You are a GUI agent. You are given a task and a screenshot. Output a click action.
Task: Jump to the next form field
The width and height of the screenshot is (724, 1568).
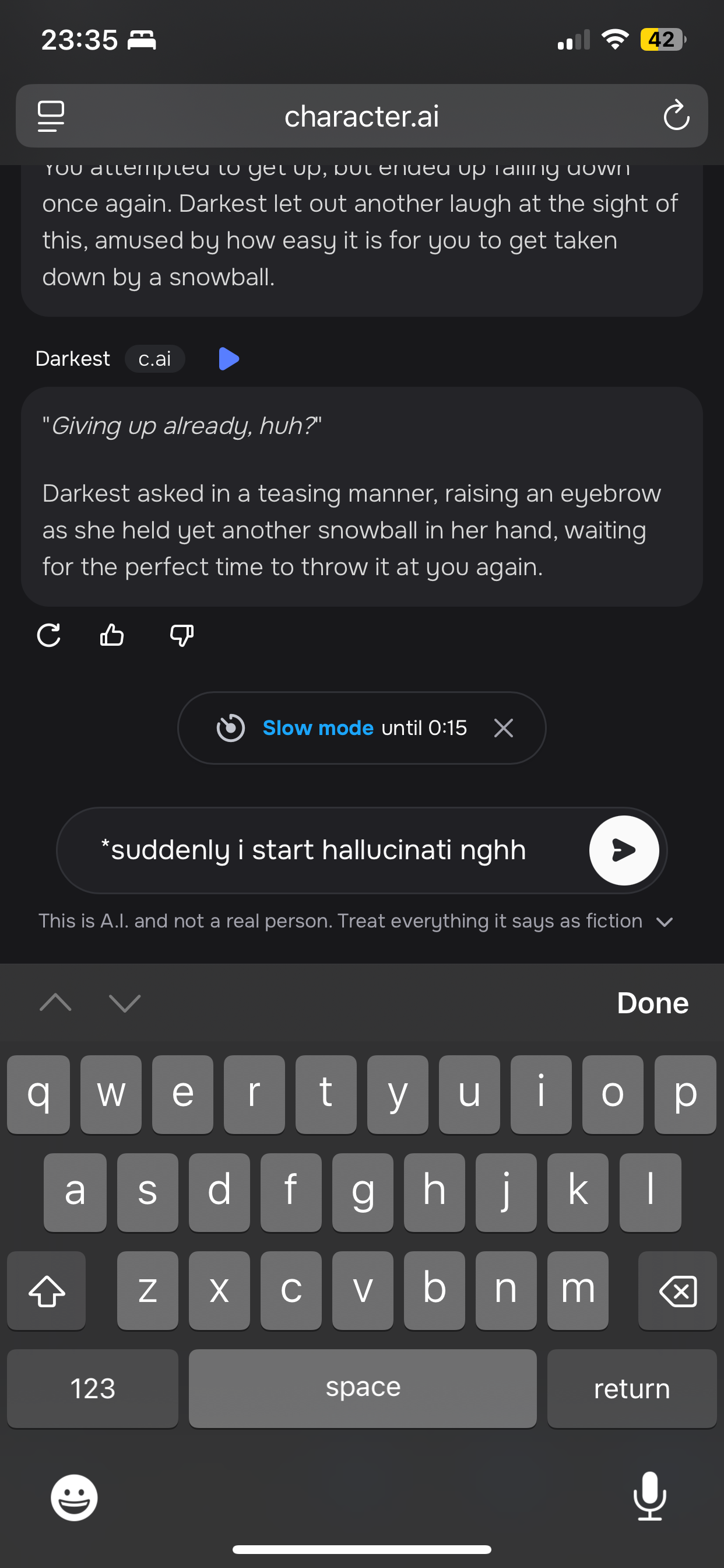click(x=125, y=1003)
